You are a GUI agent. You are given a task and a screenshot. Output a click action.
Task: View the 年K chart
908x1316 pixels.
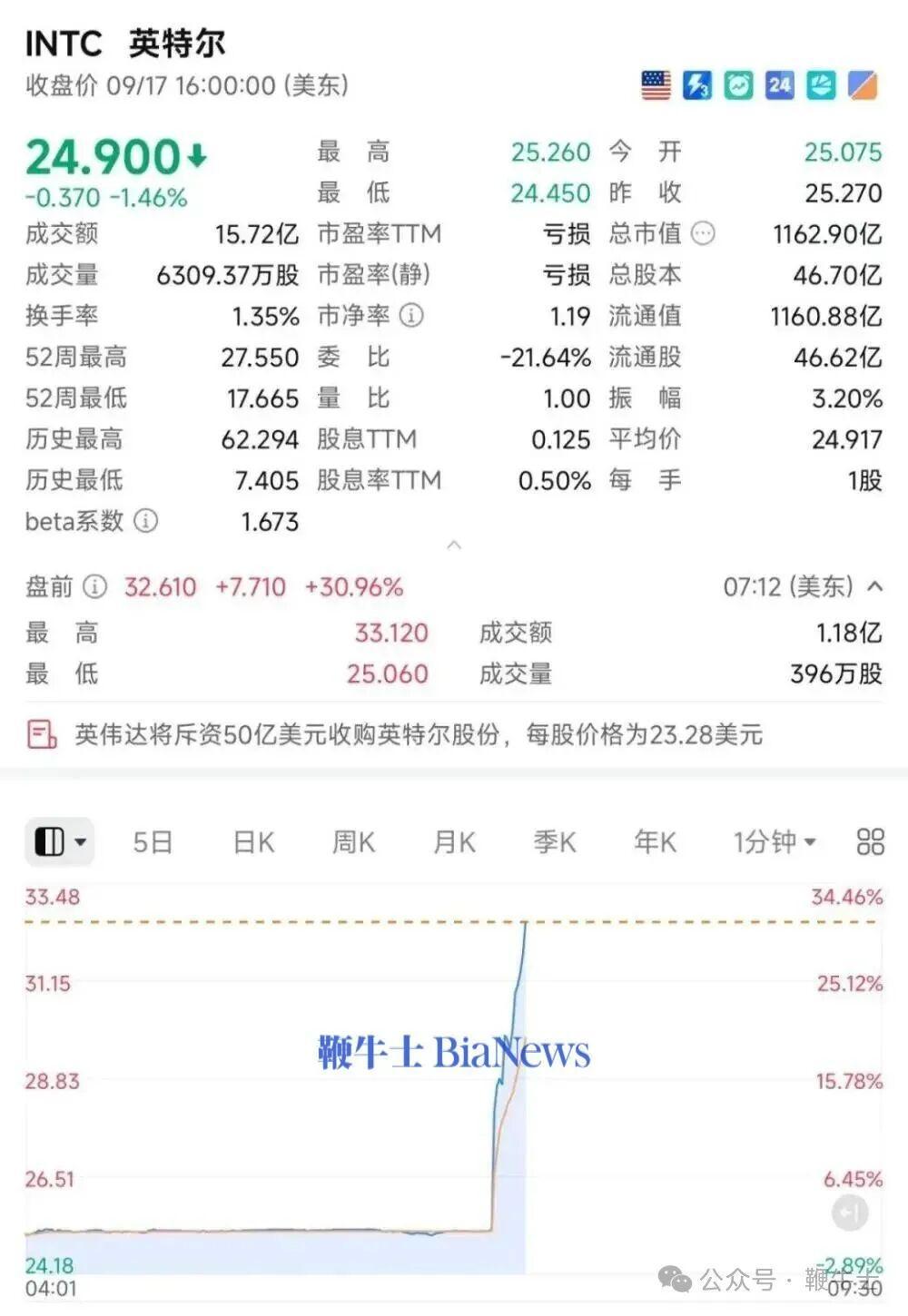[655, 842]
